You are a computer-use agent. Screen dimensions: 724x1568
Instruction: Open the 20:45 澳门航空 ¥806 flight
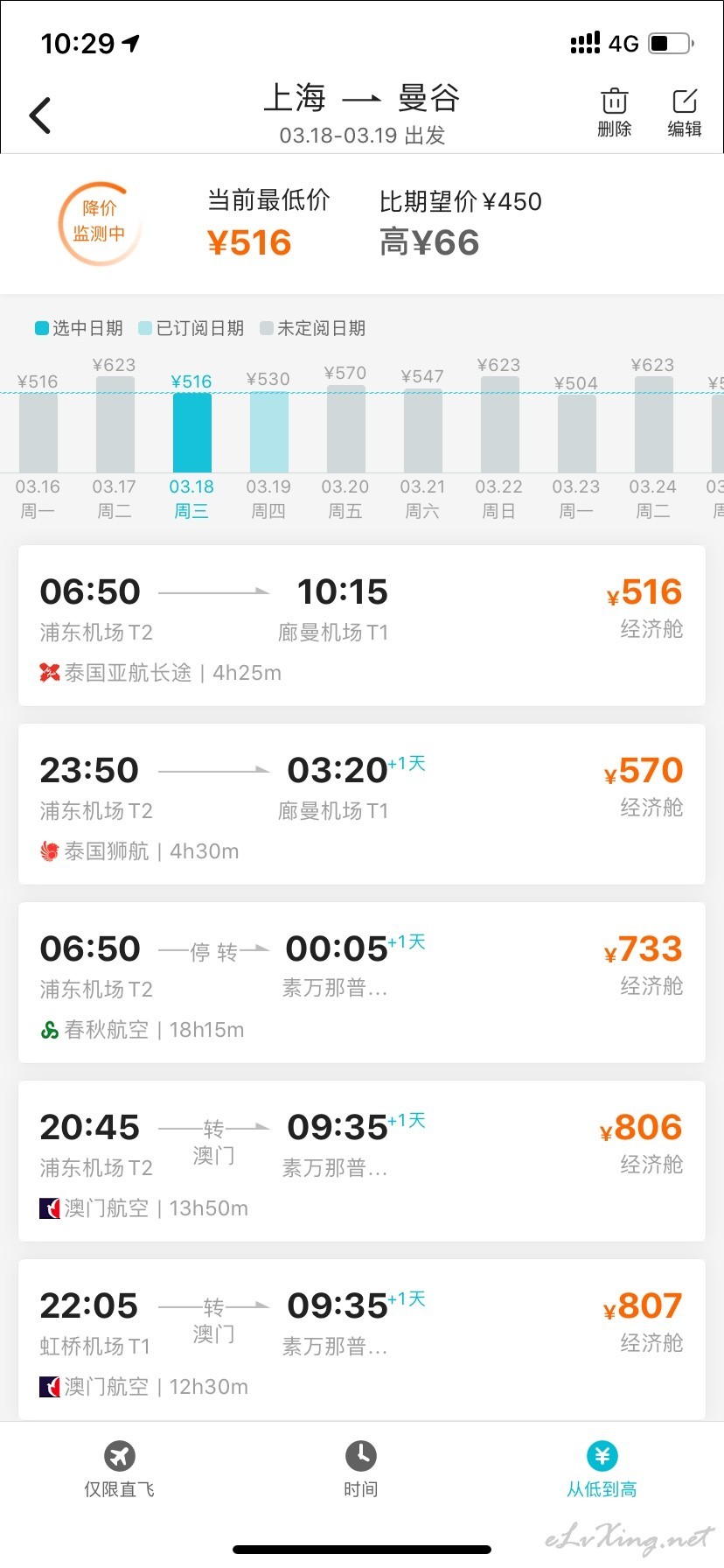coord(362,1161)
